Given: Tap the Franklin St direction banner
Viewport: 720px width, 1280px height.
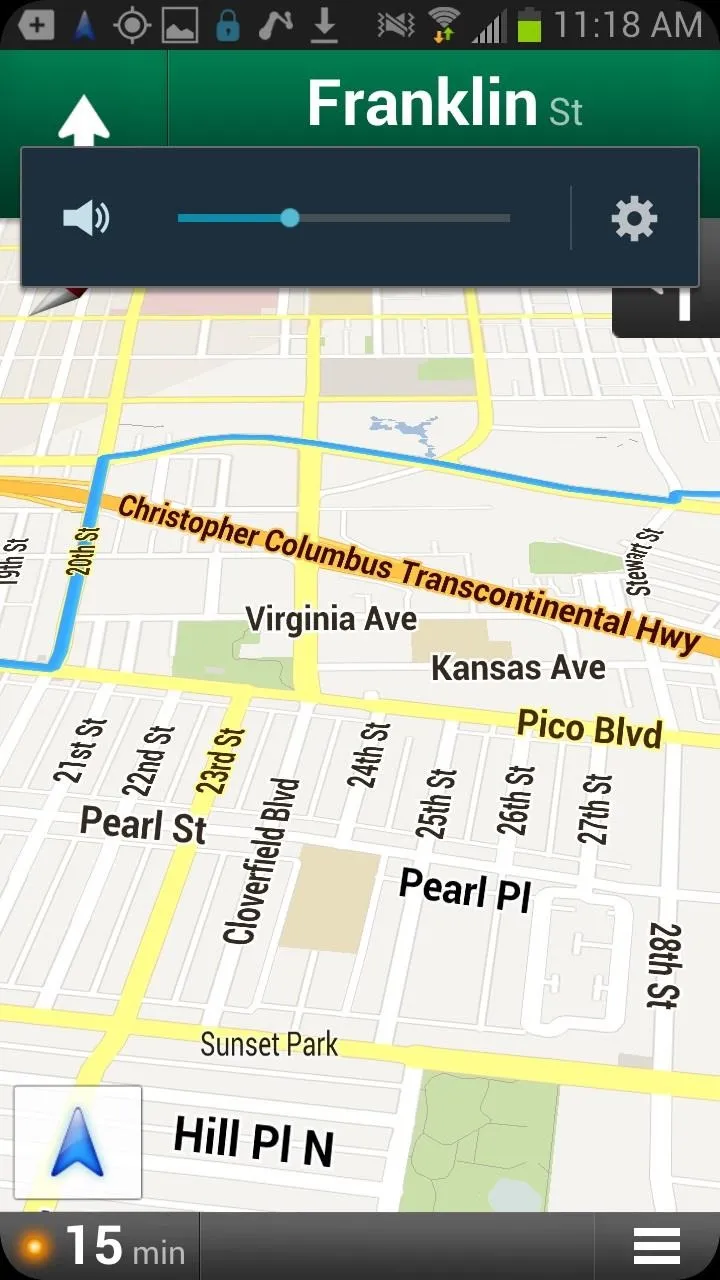Looking at the screenshot, I should point(444,103).
